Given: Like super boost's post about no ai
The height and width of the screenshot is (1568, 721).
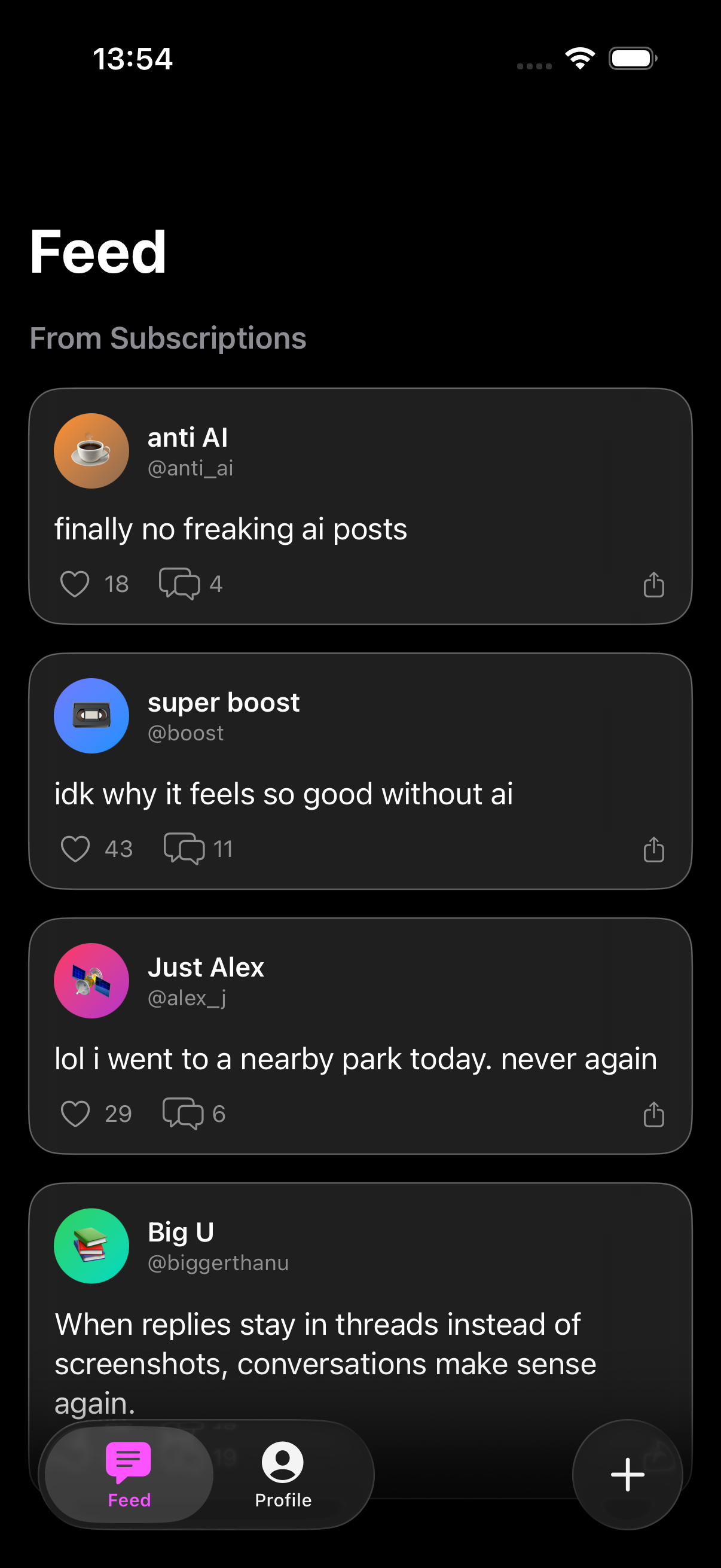Looking at the screenshot, I should (75, 849).
